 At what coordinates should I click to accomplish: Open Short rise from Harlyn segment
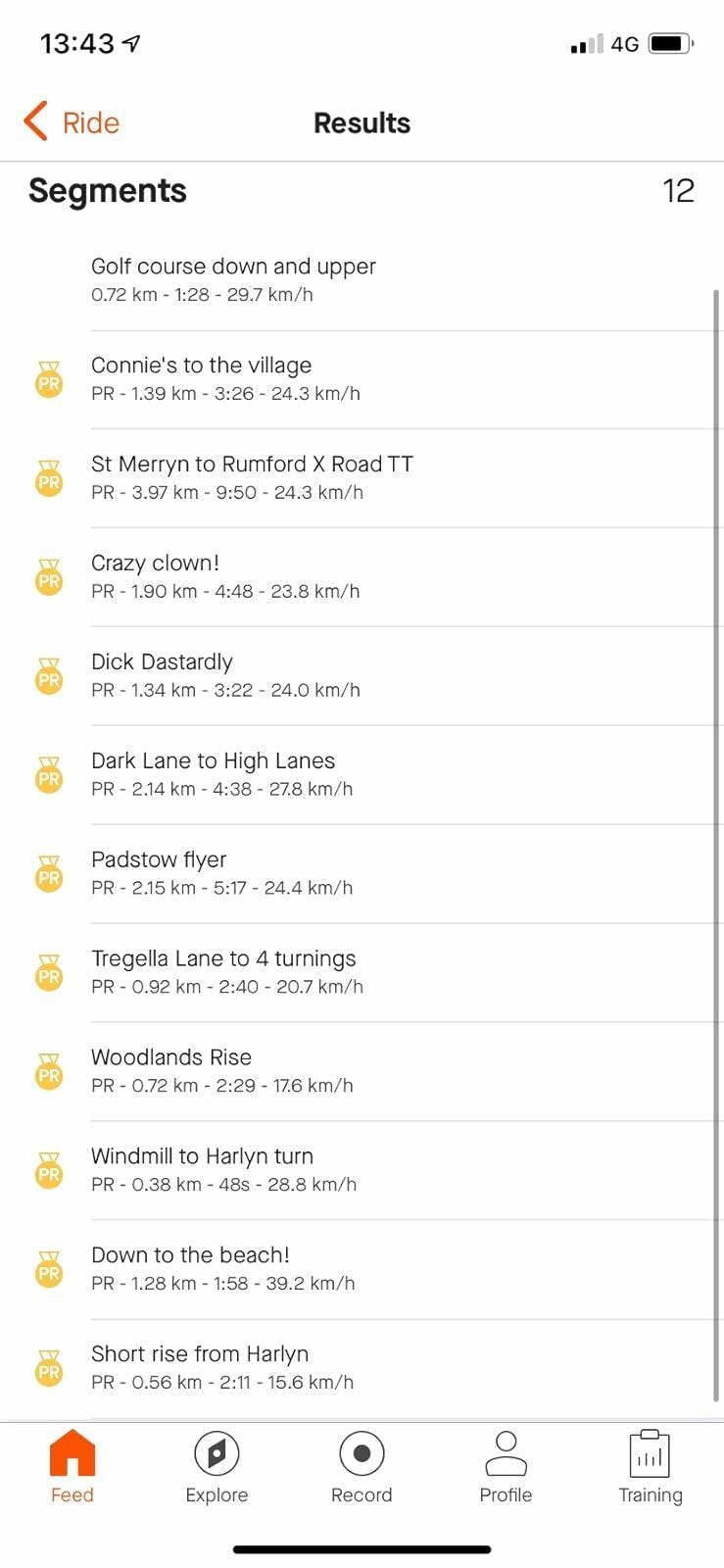tap(362, 1369)
